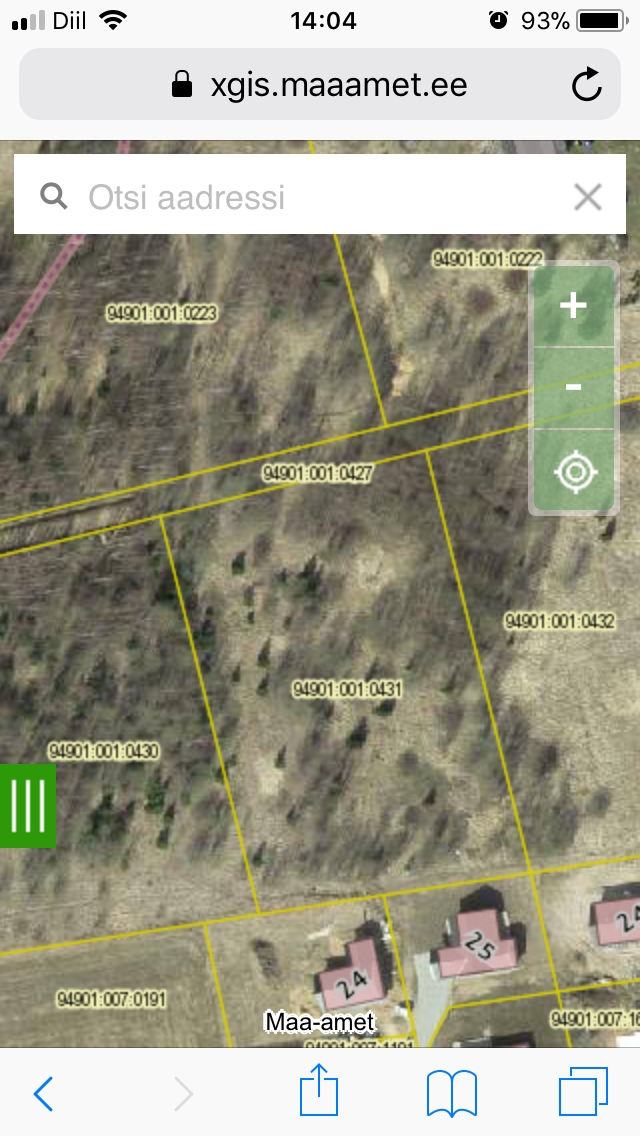Center map on my location
640x1136 pixels.
[x=573, y=471]
